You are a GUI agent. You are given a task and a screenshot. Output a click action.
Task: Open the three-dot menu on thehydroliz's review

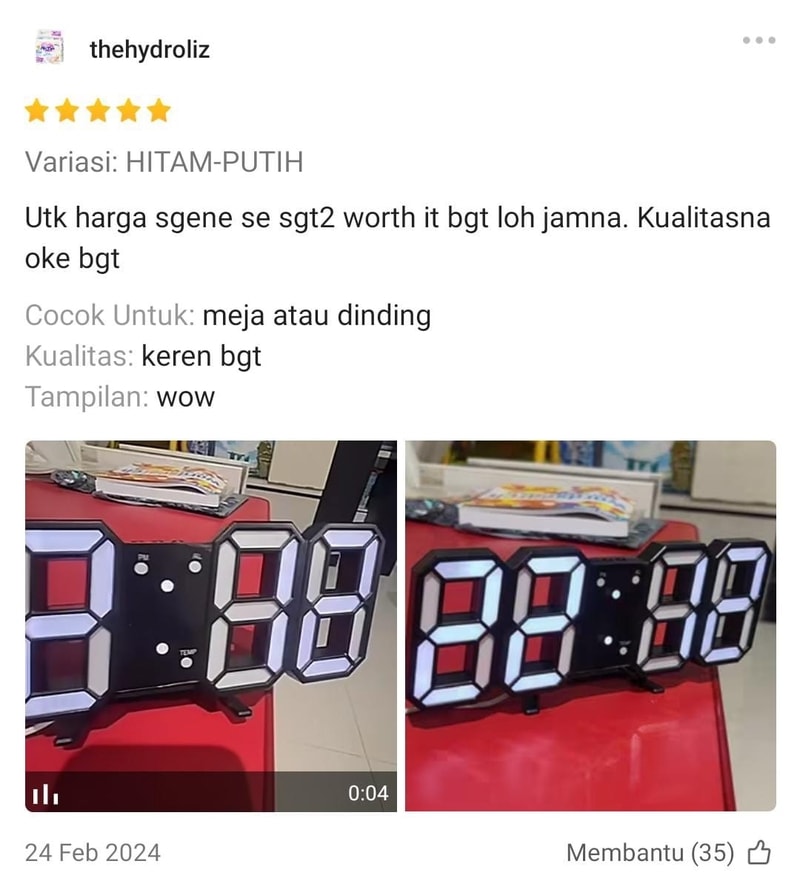(758, 40)
